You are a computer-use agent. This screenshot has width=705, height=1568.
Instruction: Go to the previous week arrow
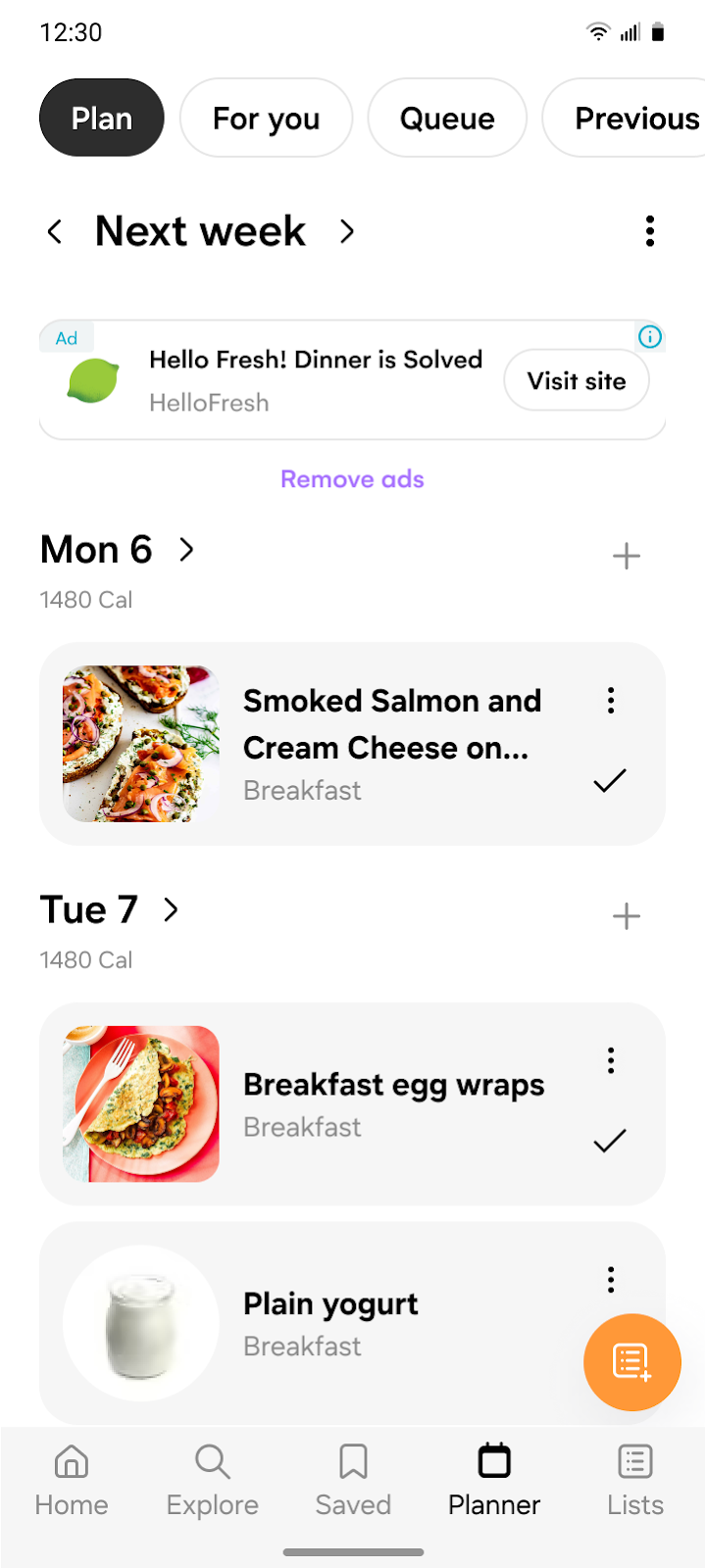click(55, 232)
